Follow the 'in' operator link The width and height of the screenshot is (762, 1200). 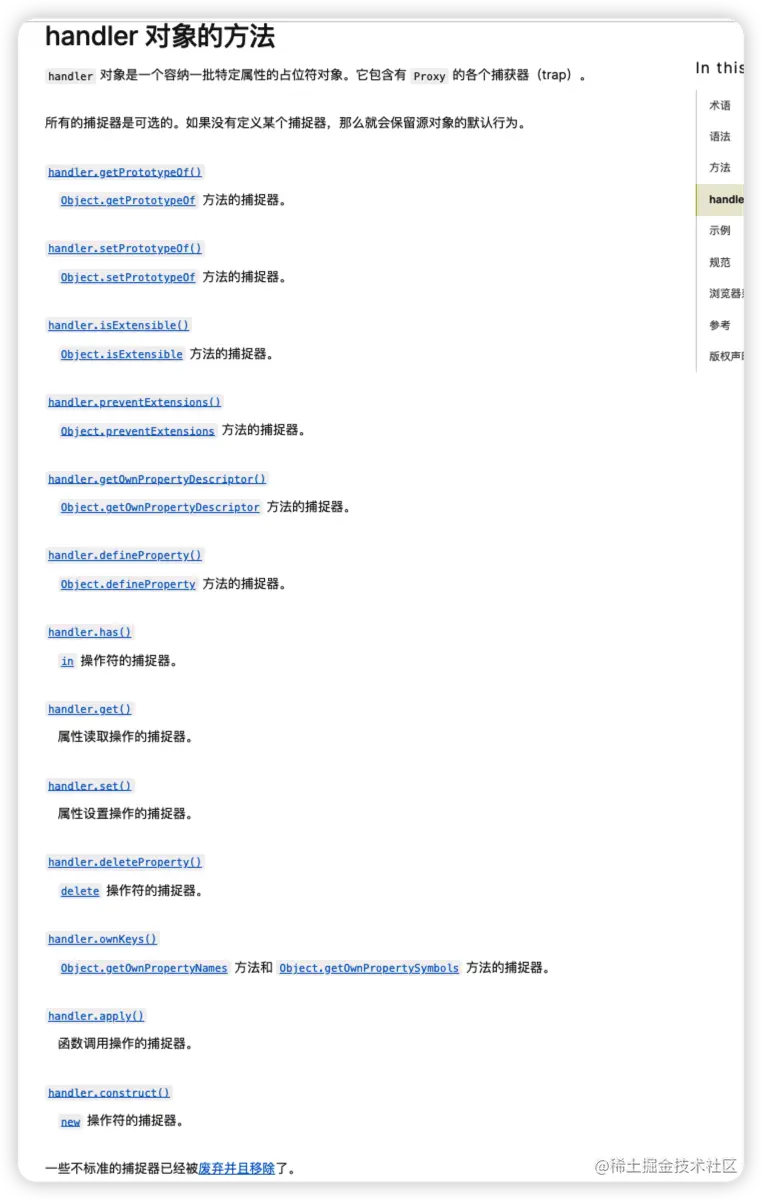(67, 661)
